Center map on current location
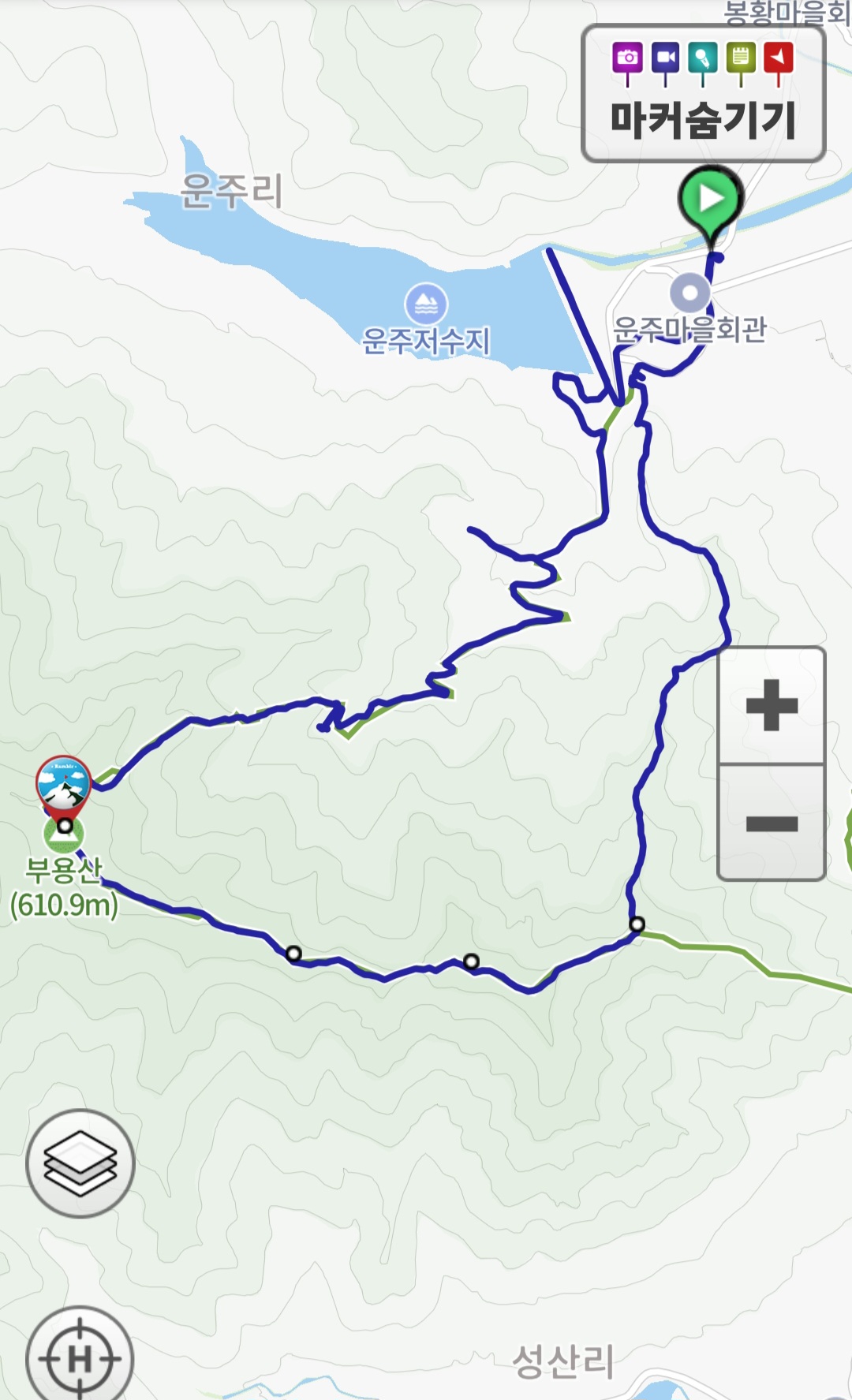852x1400 pixels. click(80, 1357)
